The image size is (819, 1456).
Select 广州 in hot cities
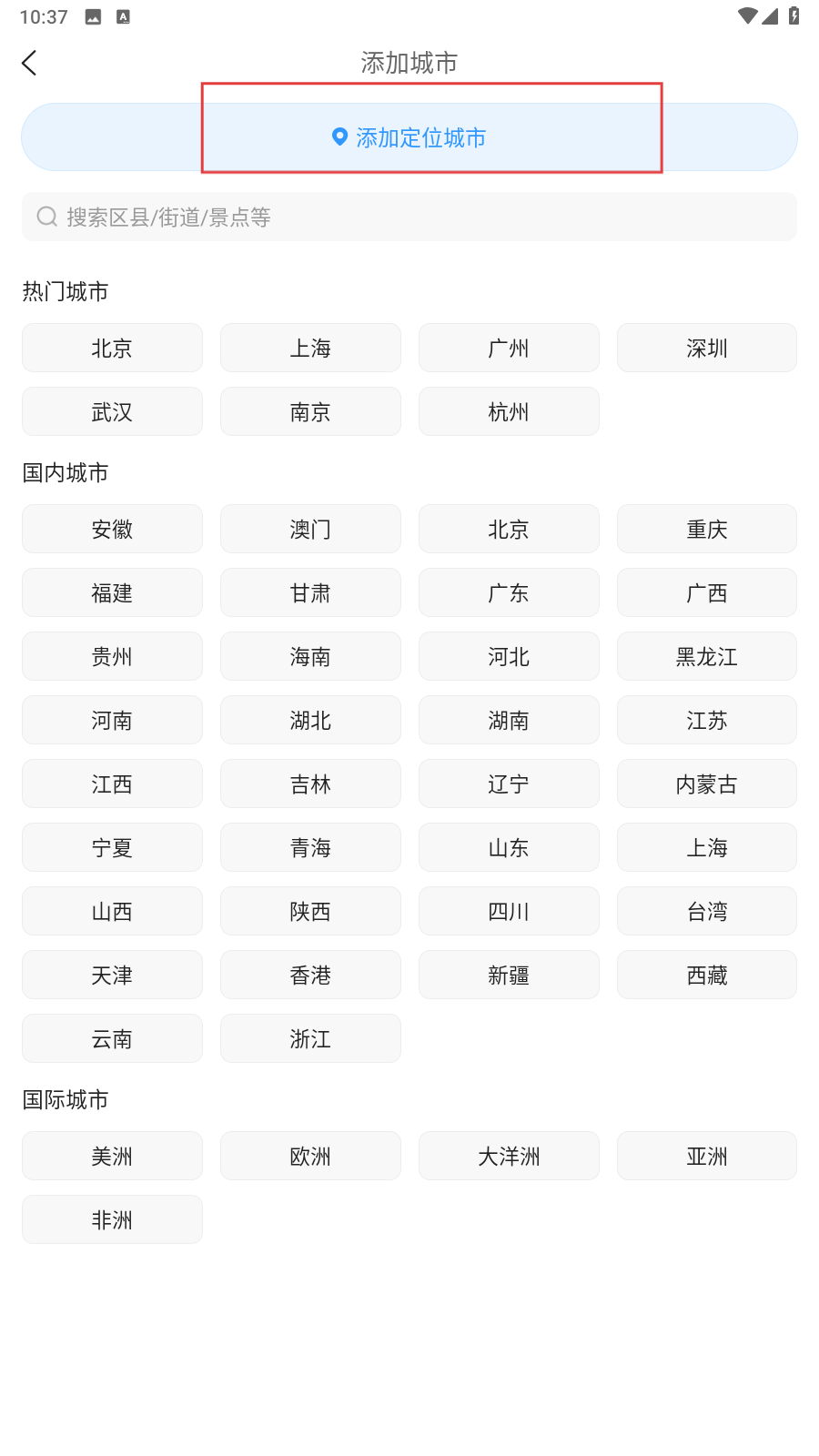point(509,348)
